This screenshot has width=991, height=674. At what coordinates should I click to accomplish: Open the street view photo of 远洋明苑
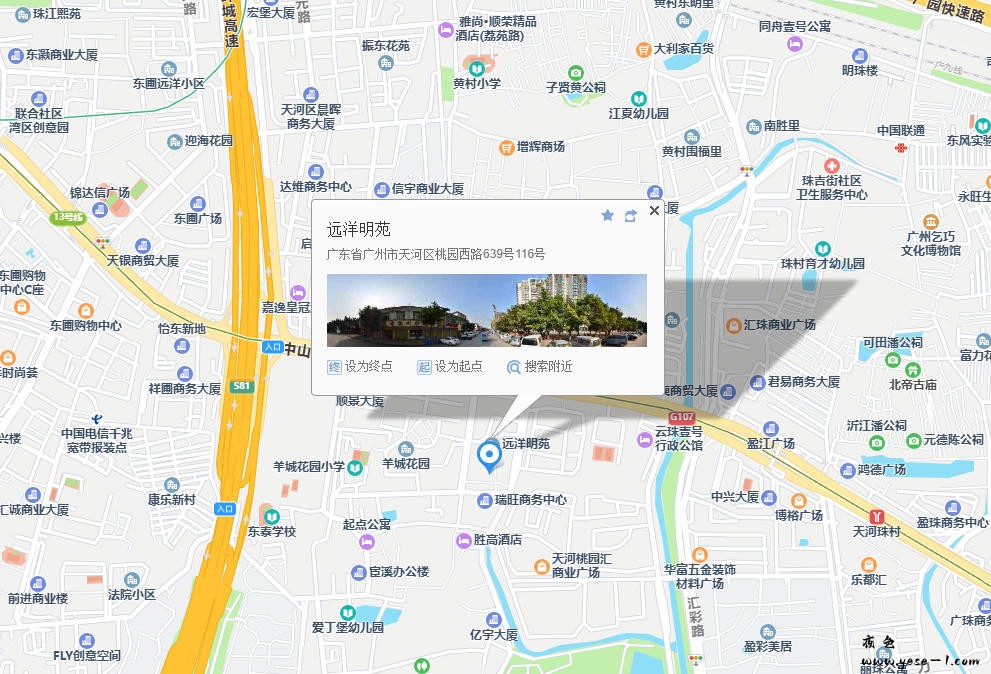pyautogui.click(x=486, y=310)
